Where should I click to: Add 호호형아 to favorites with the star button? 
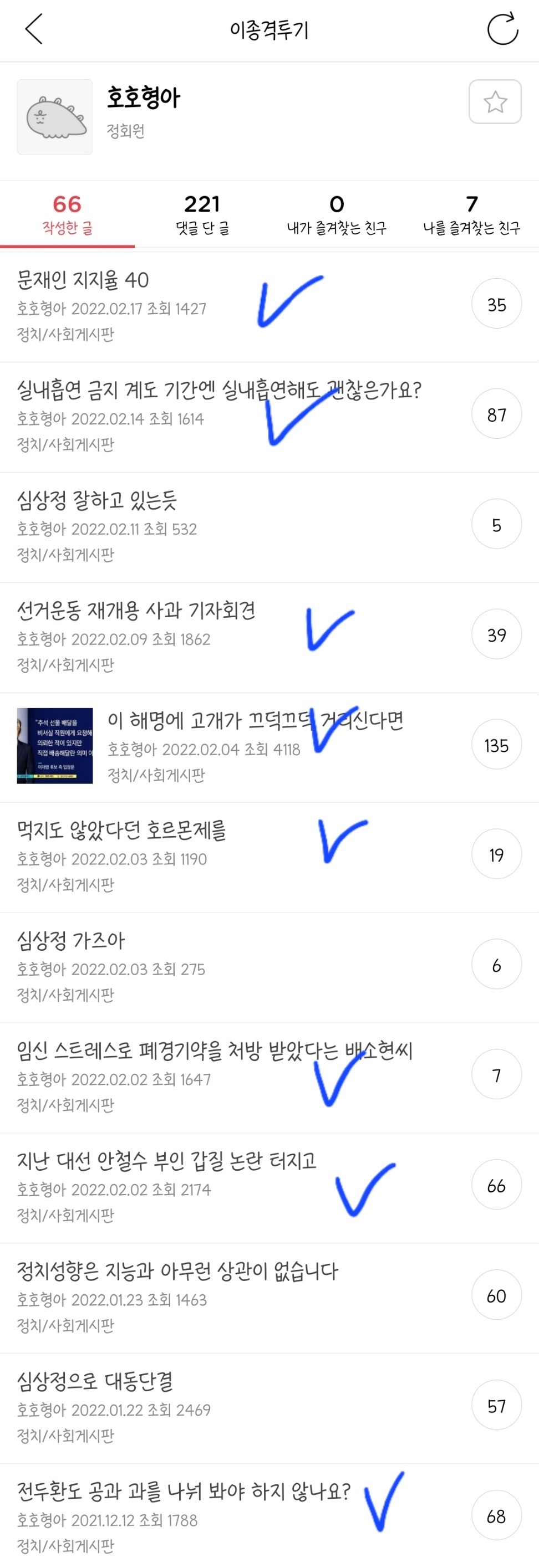[x=495, y=101]
